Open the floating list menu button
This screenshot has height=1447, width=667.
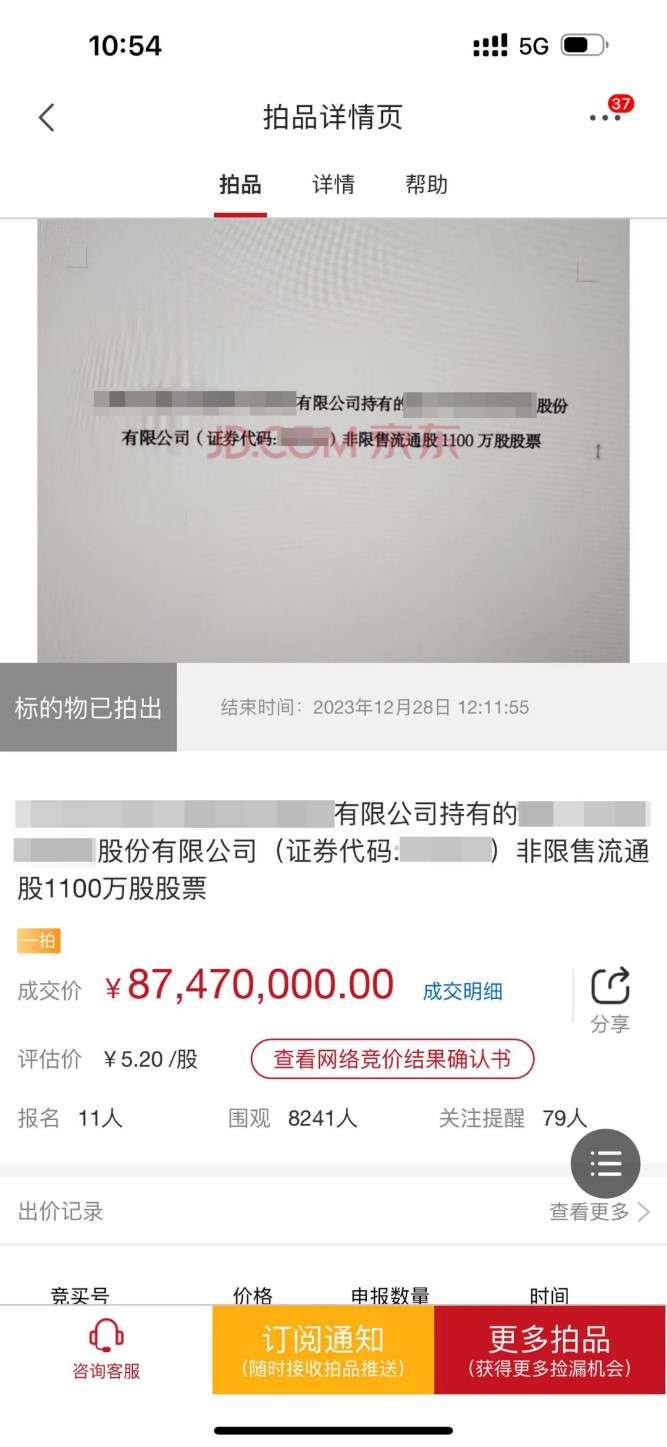coord(605,1164)
